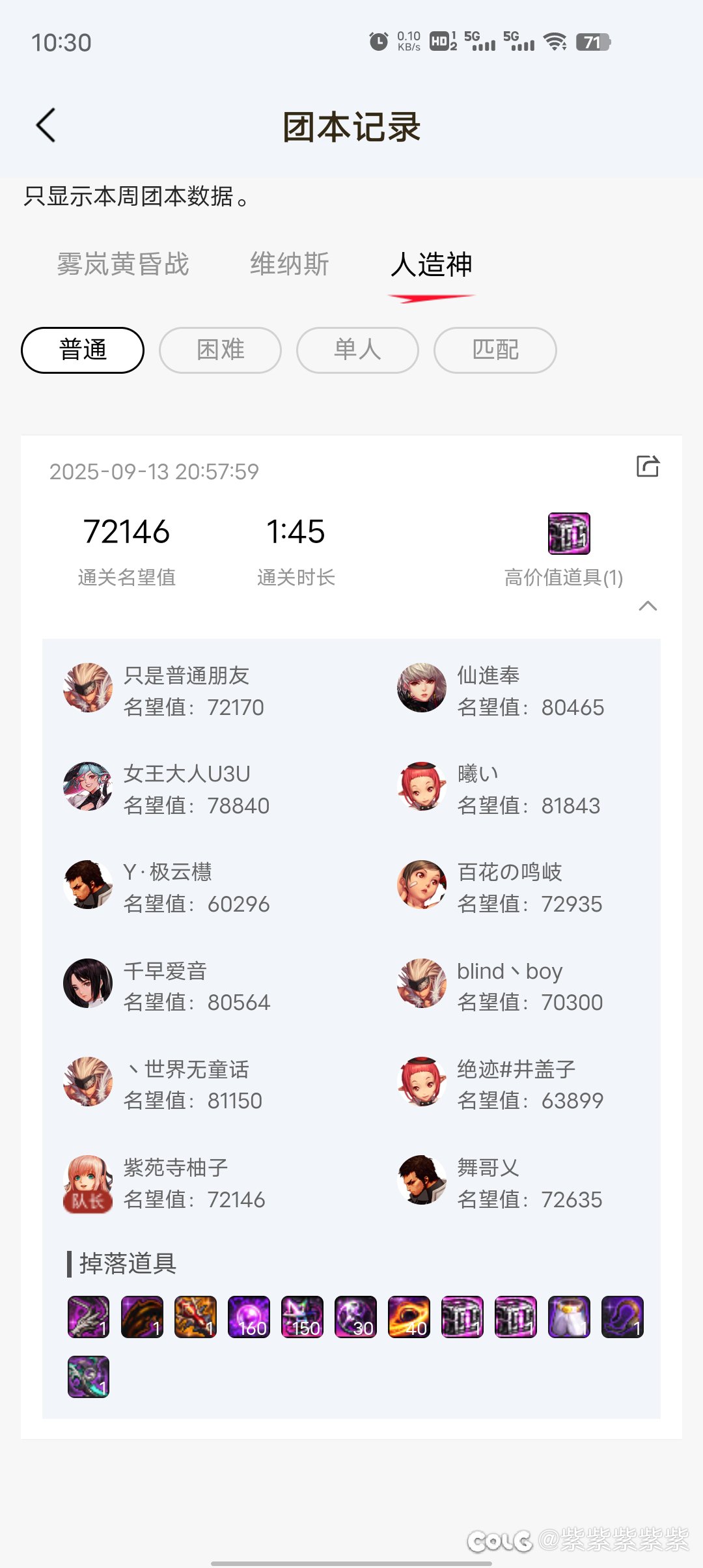This screenshot has height=1568, width=703.
Task: Switch to the 维纳斯 tab
Action: (290, 264)
